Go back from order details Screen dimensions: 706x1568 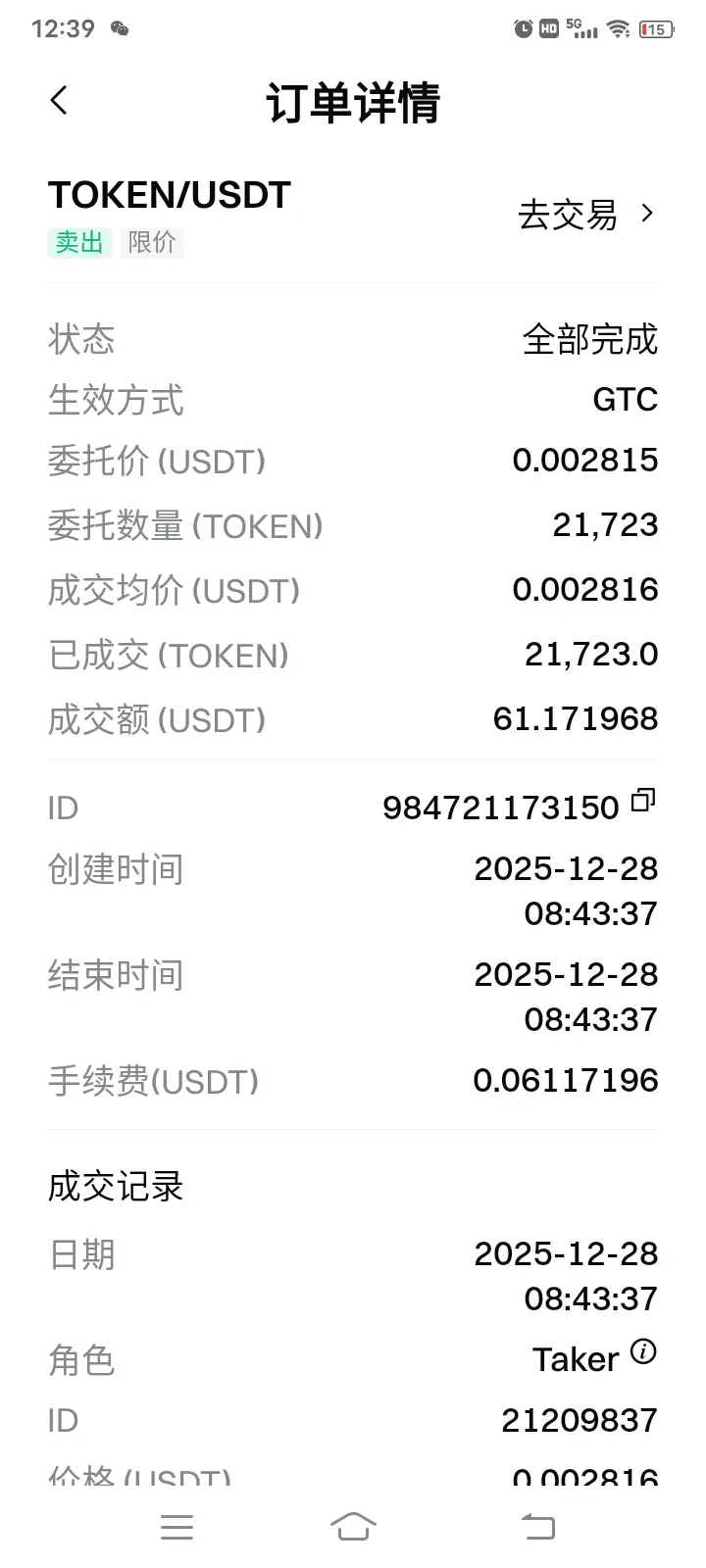pyautogui.click(x=59, y=100)
